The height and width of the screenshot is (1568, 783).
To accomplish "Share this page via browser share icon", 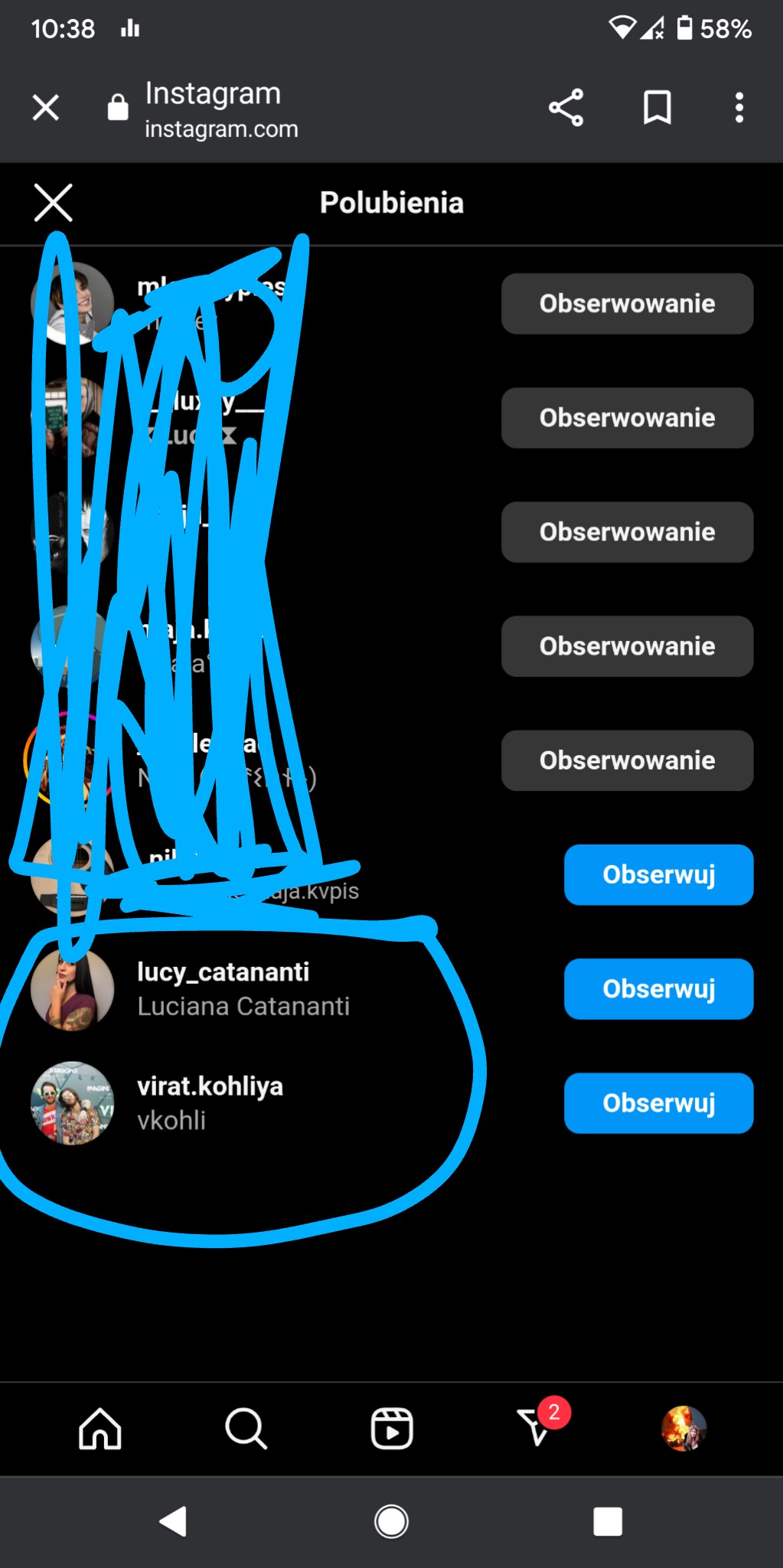I will [566, 108].
